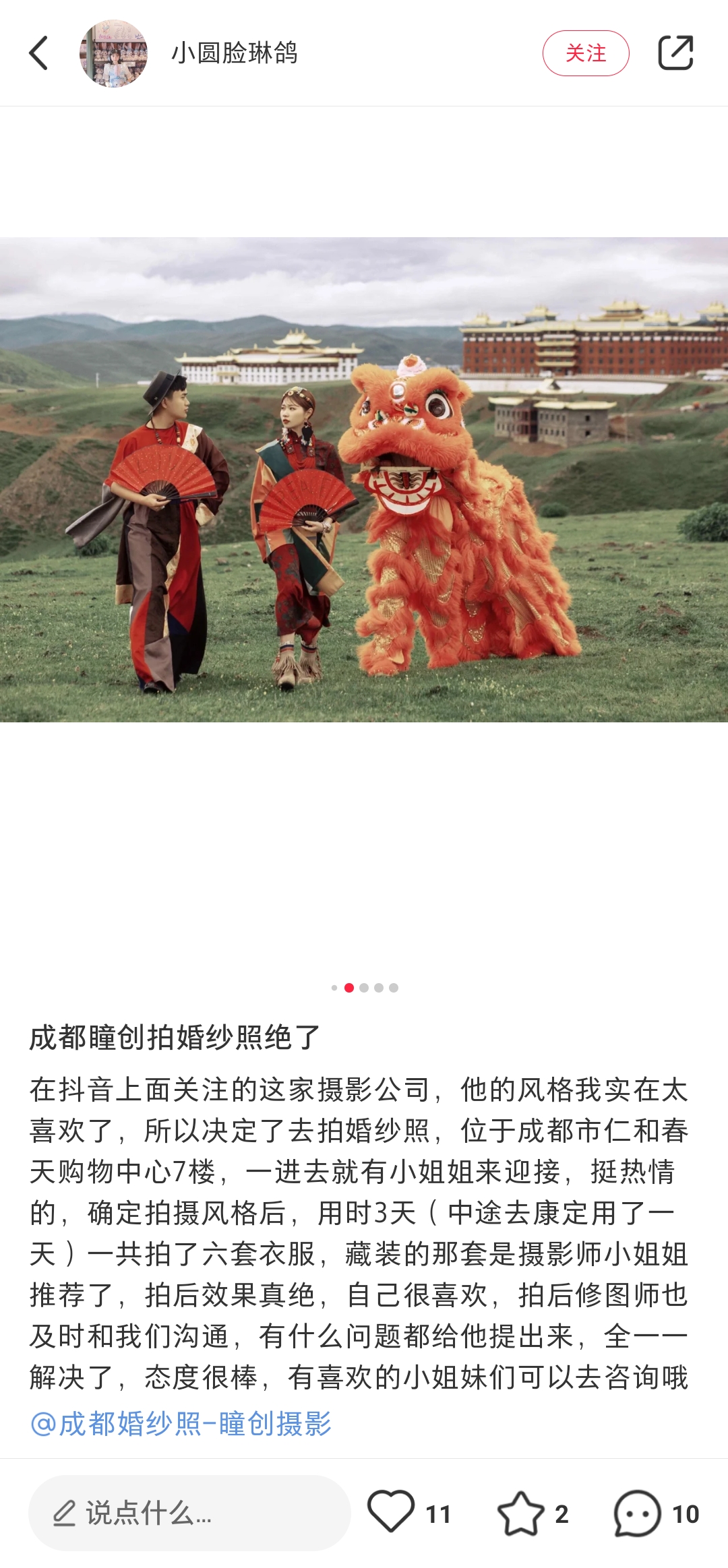This screenshot has height=1568, width=728.
Task: Go back using the top-left arrow
Action: 39,53
